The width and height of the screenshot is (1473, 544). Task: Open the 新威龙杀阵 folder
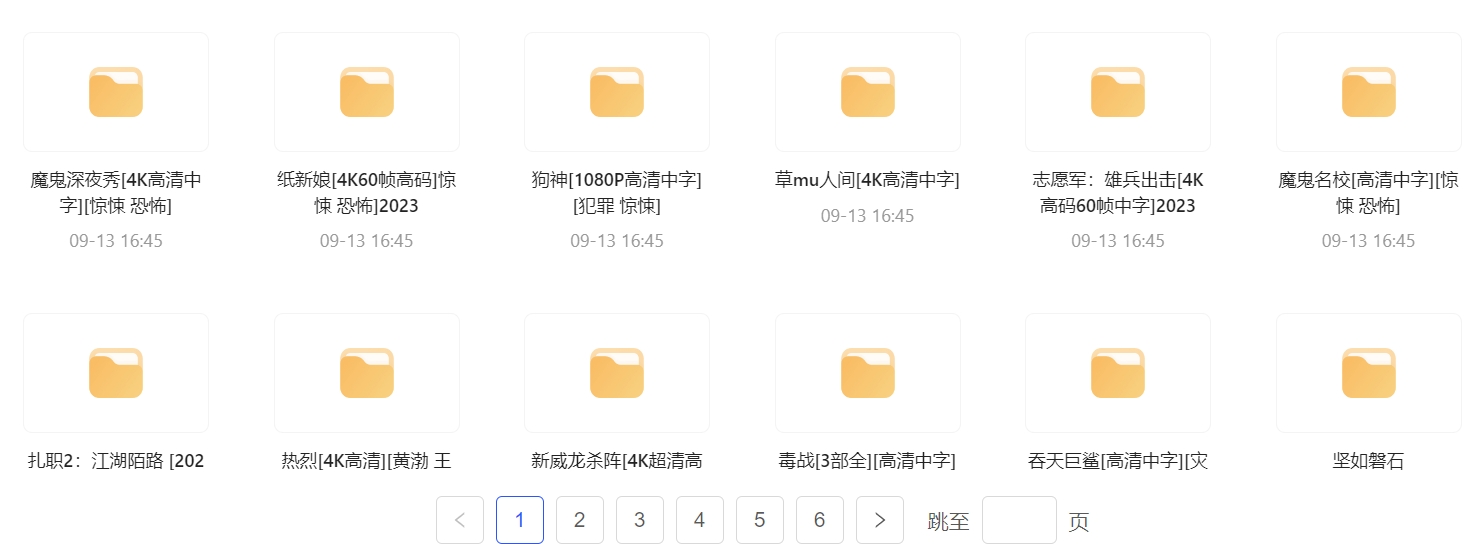pos(617,373)
